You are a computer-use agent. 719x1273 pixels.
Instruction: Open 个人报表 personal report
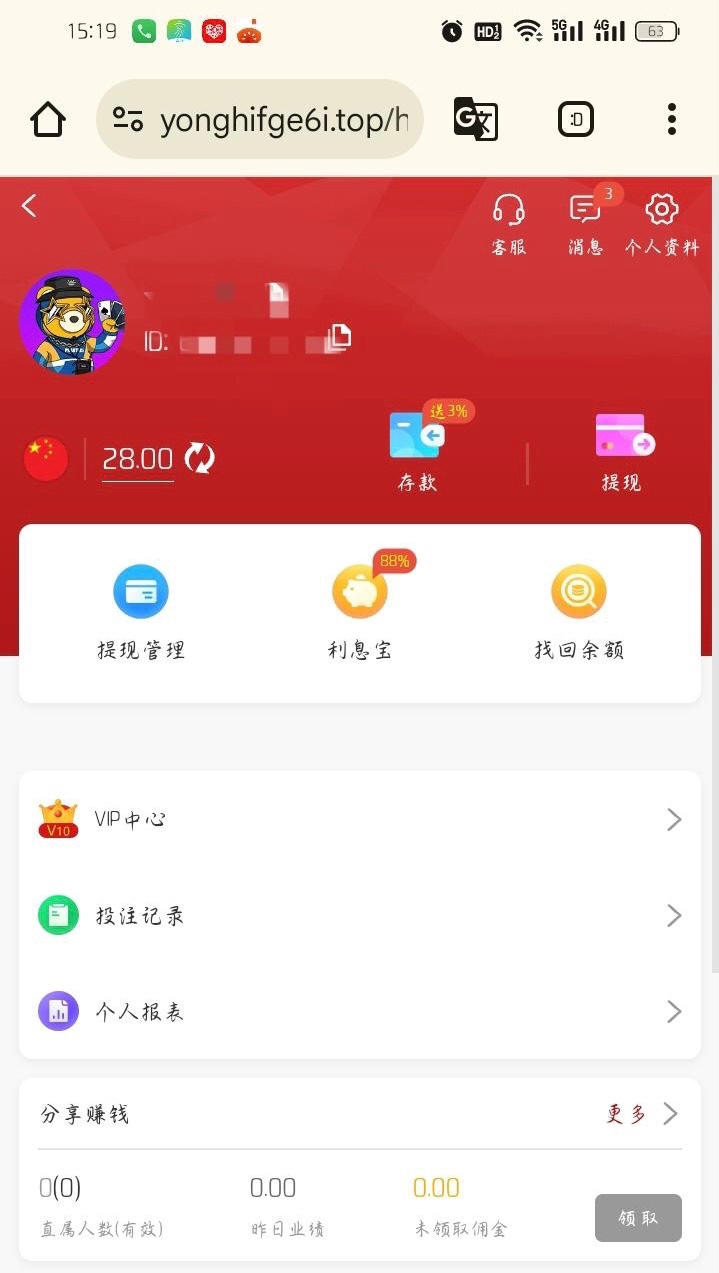[x=359, y=1011]
